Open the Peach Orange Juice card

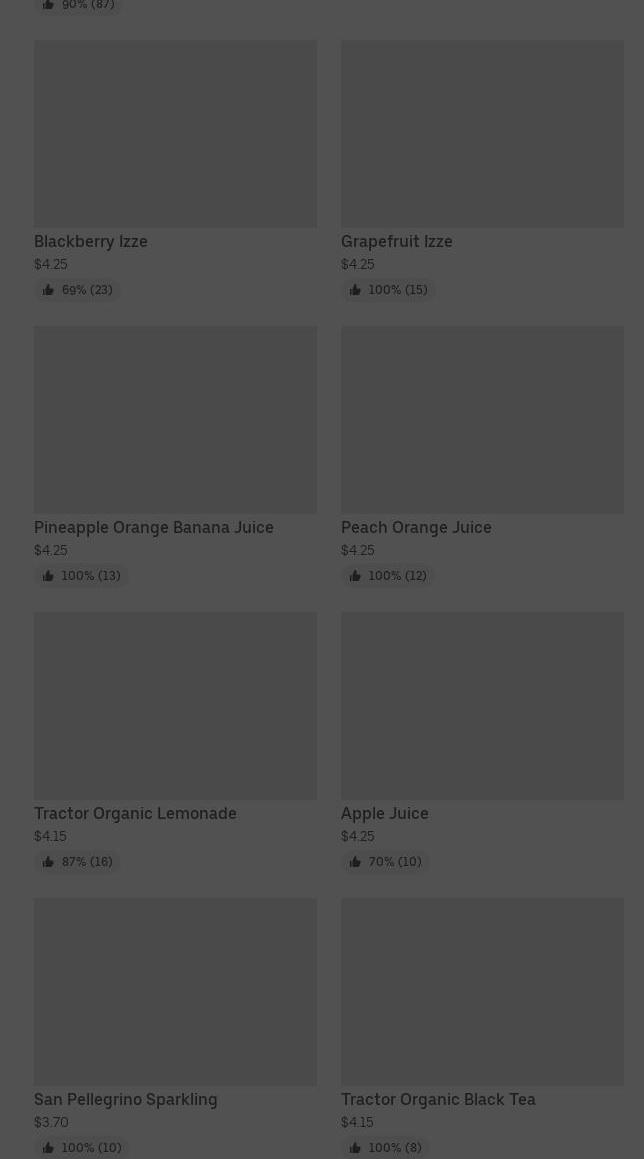[x=482, y=420]
